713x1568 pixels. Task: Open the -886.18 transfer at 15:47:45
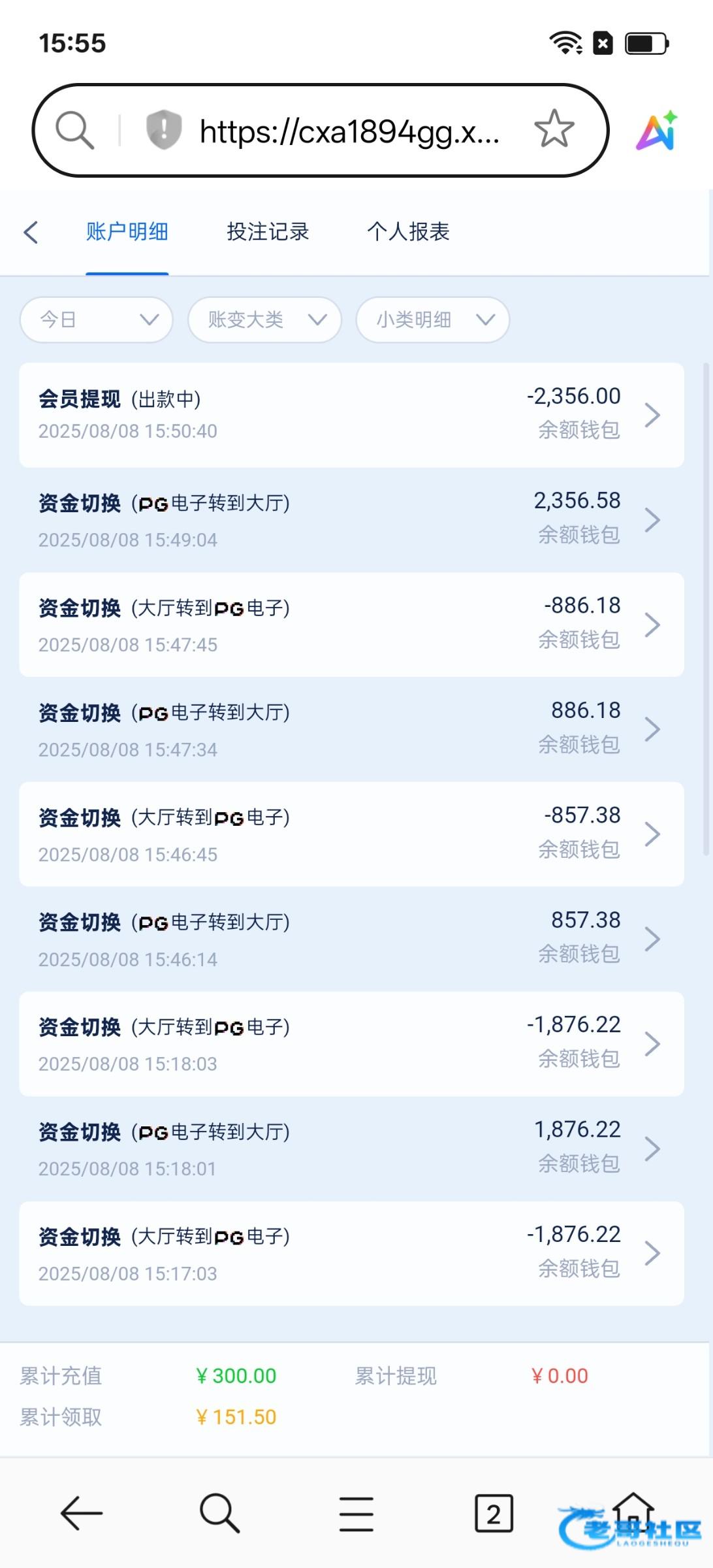pos(351,625)
